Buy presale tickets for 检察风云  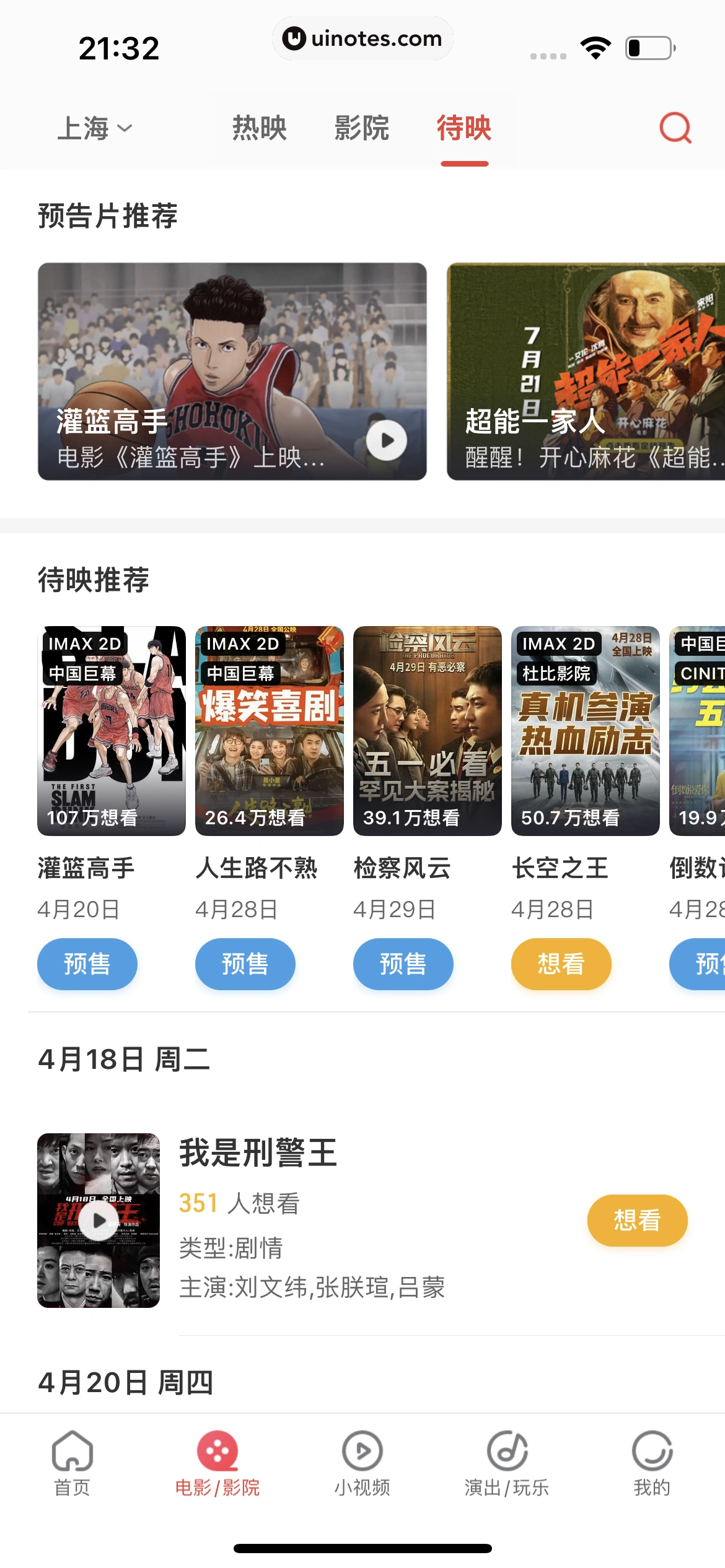403,964
